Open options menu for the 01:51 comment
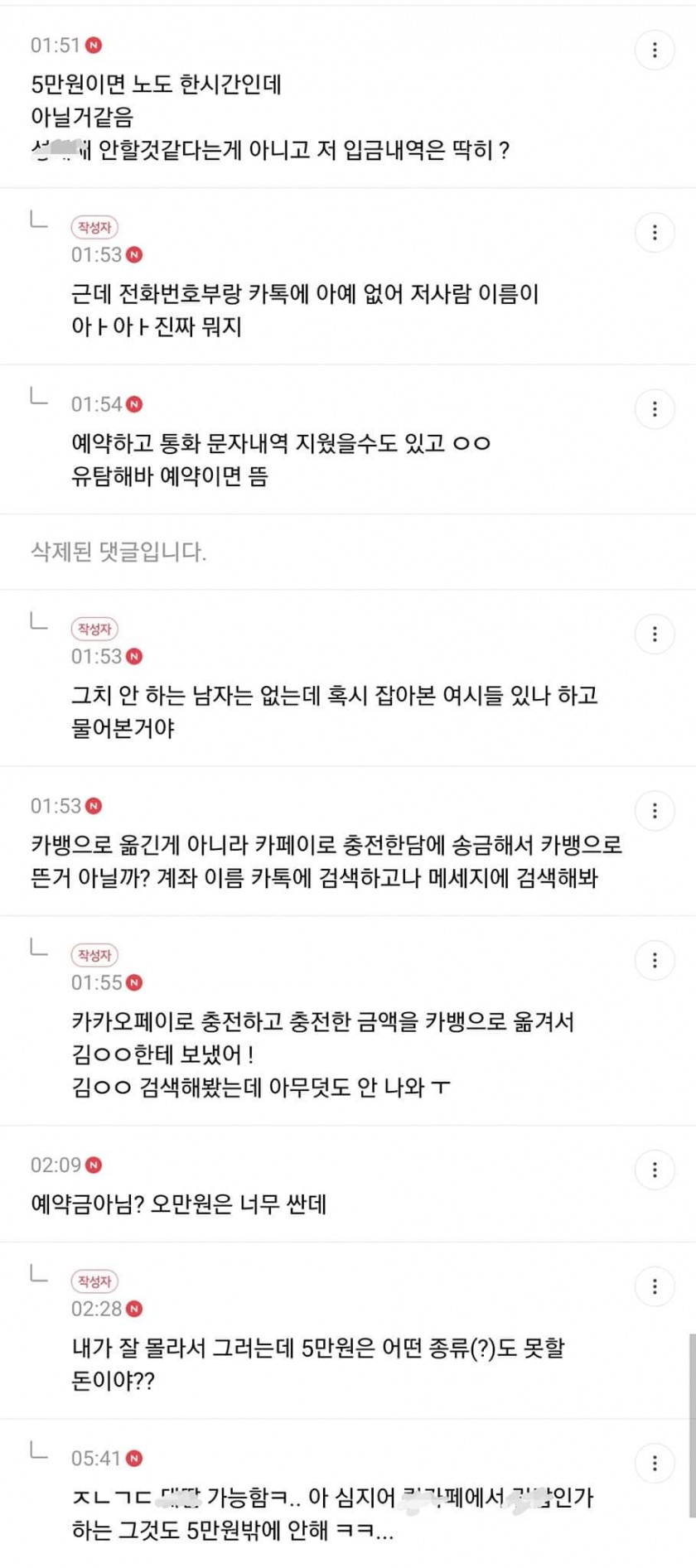 point(655,51)
